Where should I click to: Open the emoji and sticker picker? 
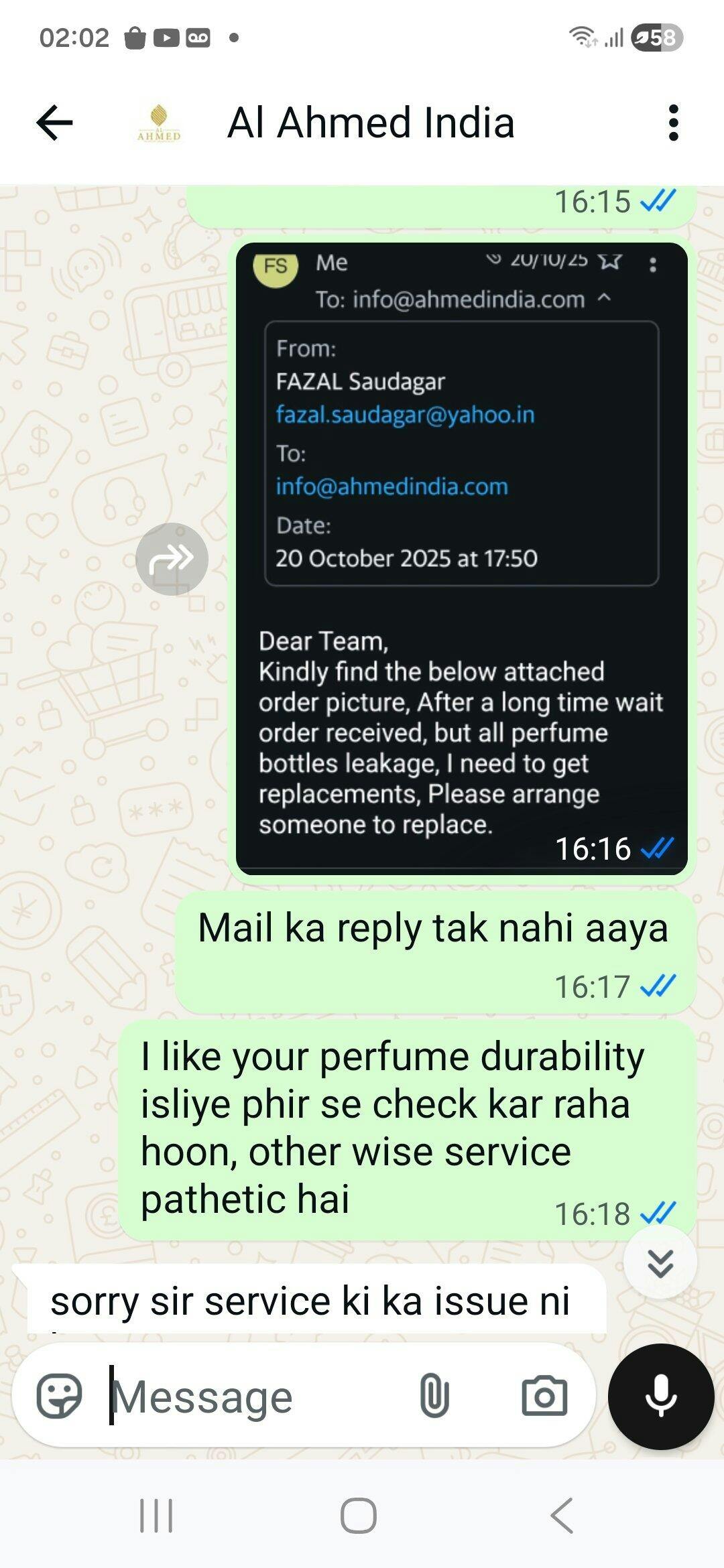pyautogui.click(x=59, y=1396)
